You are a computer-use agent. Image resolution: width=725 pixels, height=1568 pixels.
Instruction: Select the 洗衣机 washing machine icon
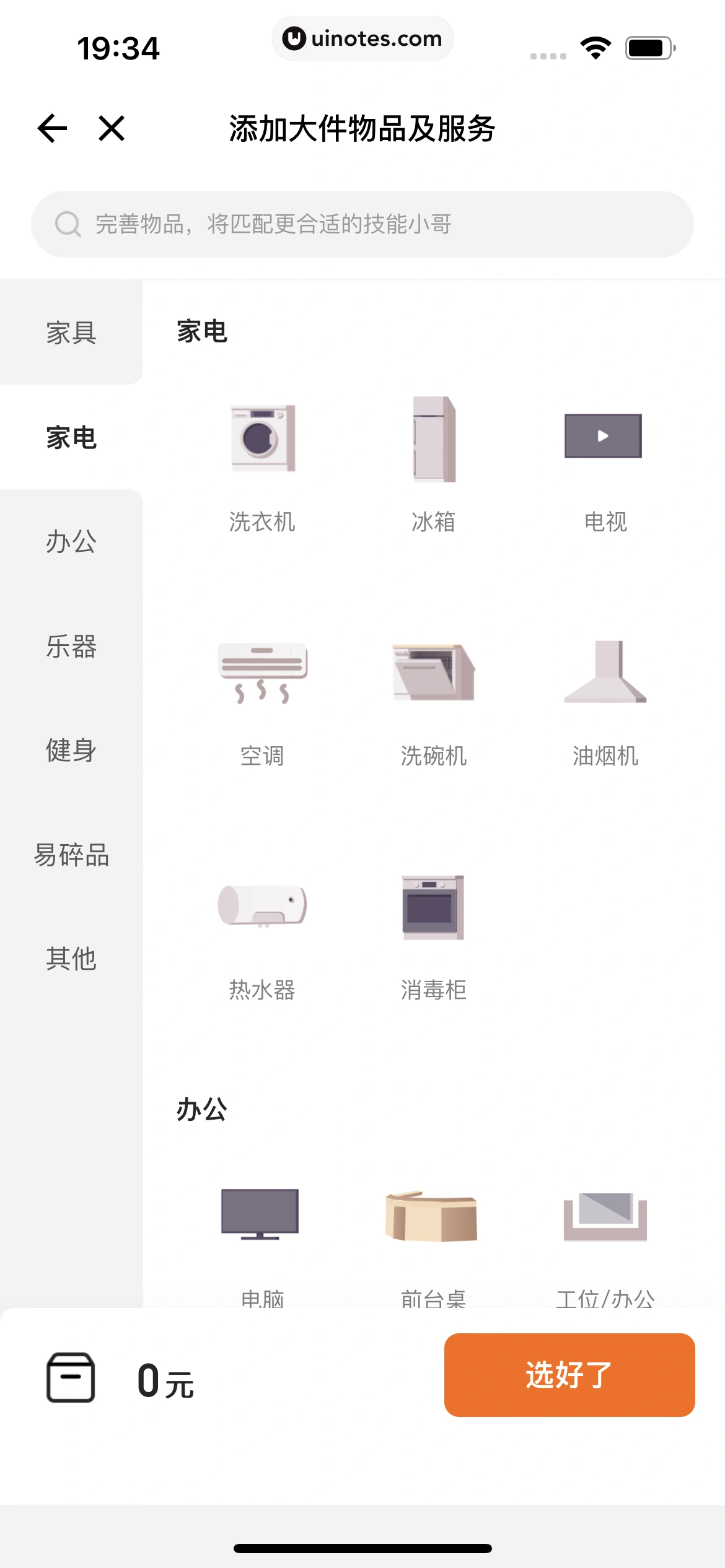coord(263,438)
